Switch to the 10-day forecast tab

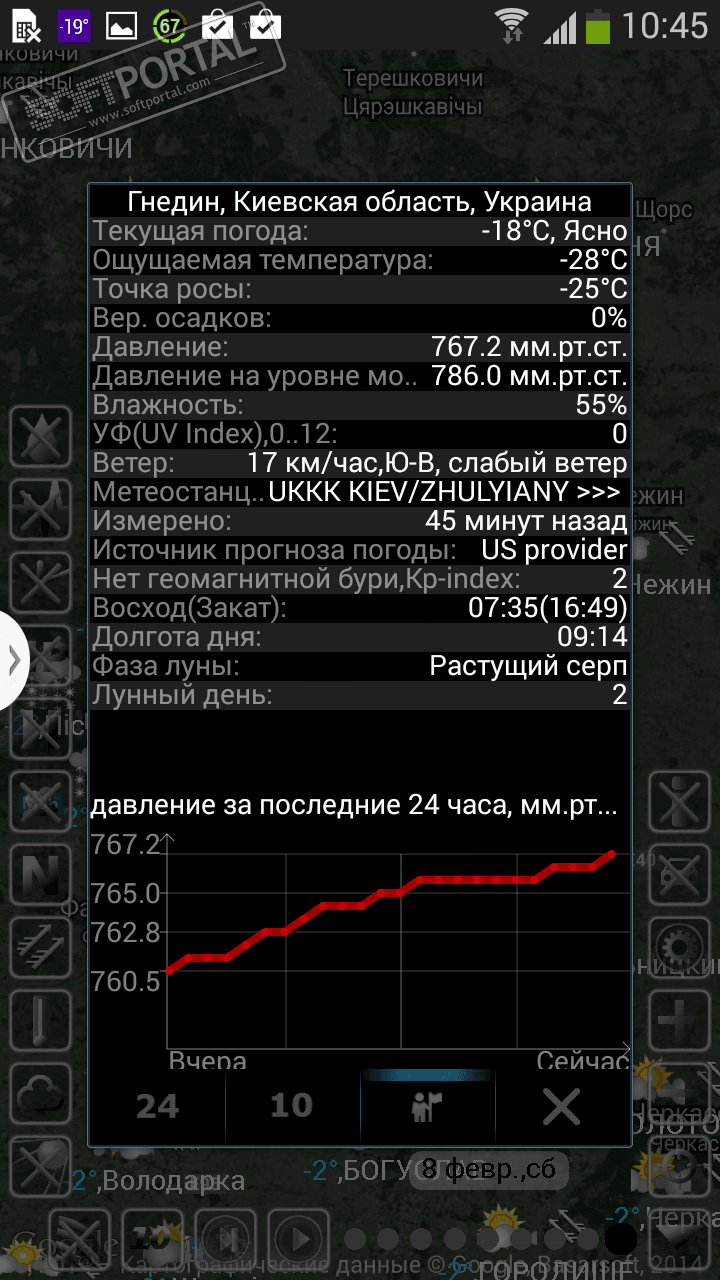(292, 1106)
